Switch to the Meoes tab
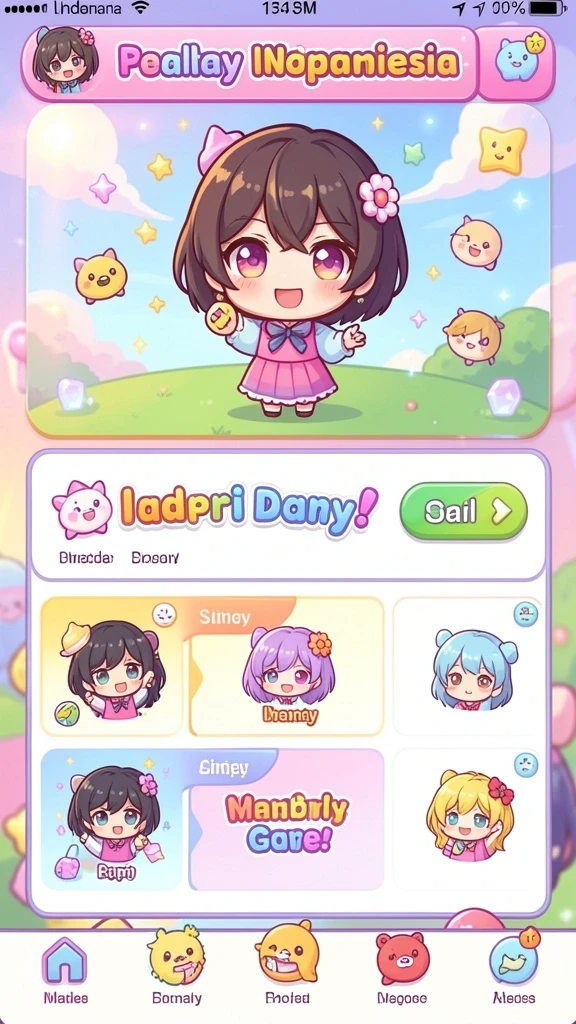 [514, 968]
